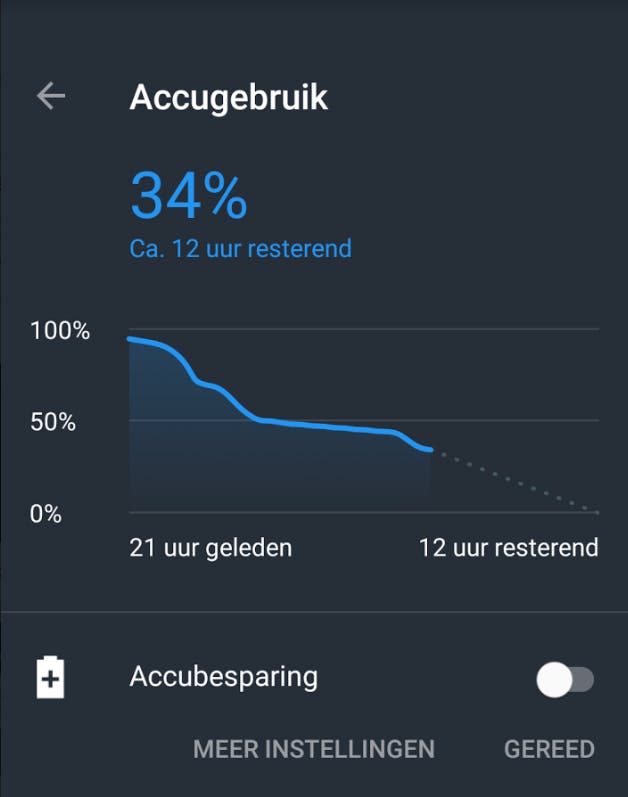This screenshot has height=797, width=628.
Task: Open Meer instellingen
Action: [314, 749]
